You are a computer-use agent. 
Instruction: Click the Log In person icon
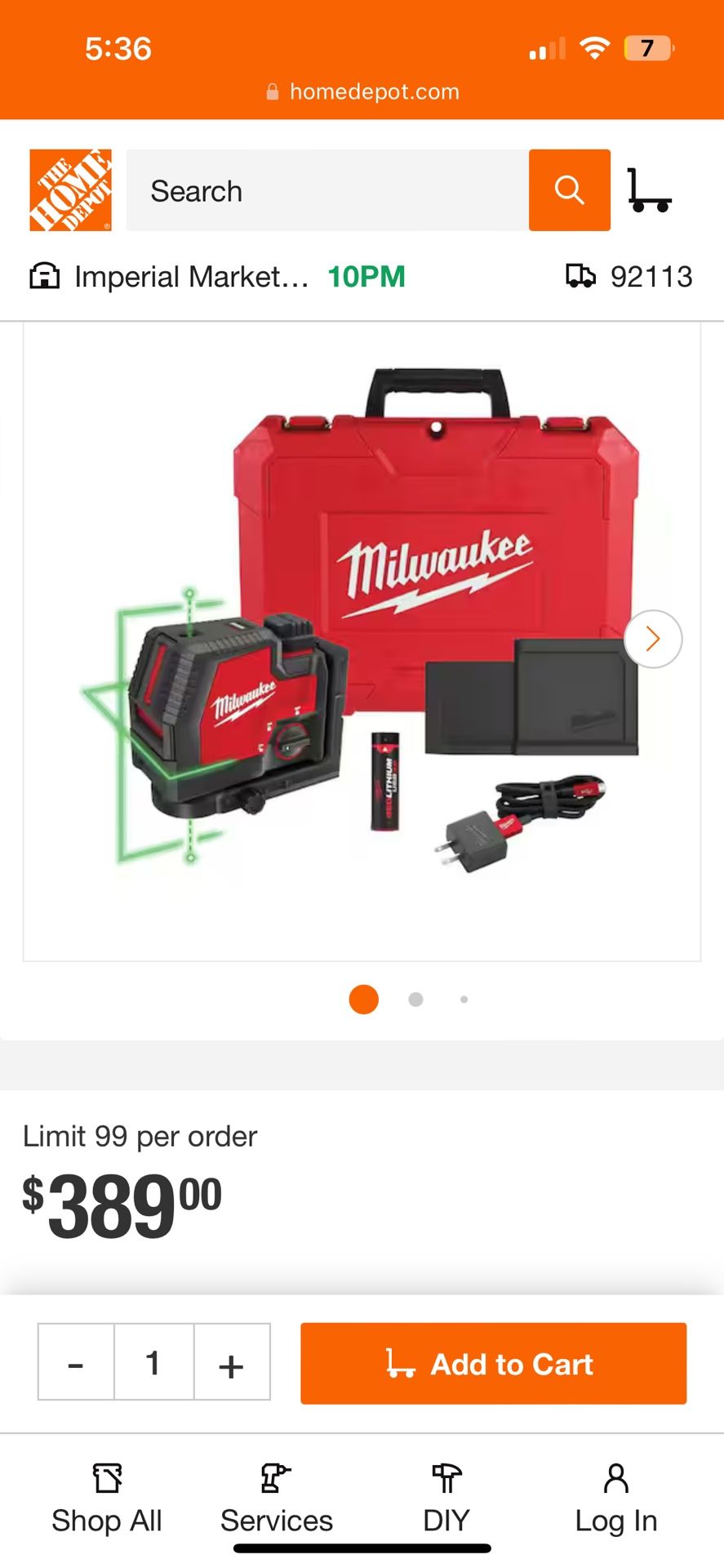tap(615, 1477)
